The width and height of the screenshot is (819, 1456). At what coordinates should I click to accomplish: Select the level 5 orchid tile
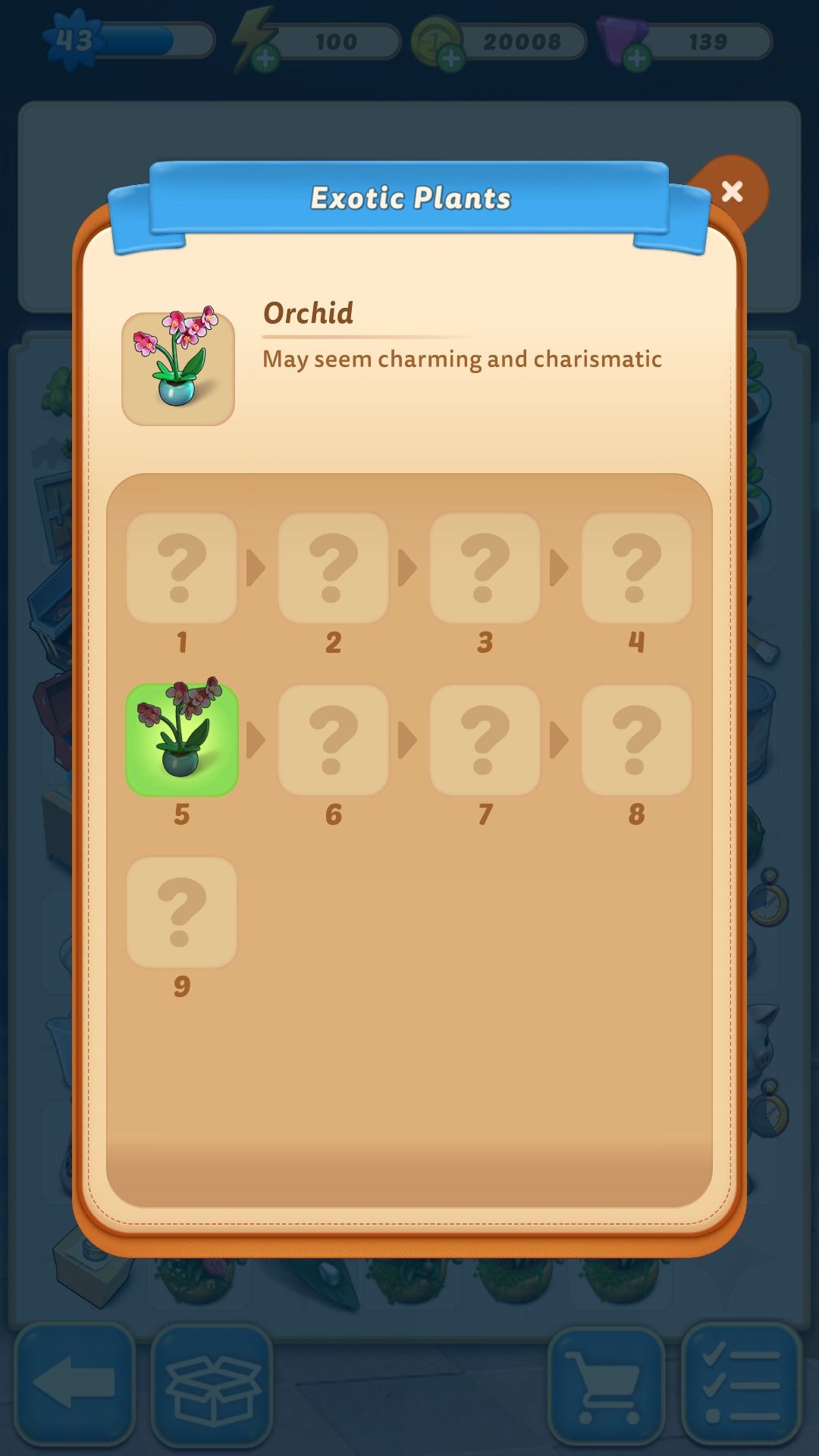[182, 740]
